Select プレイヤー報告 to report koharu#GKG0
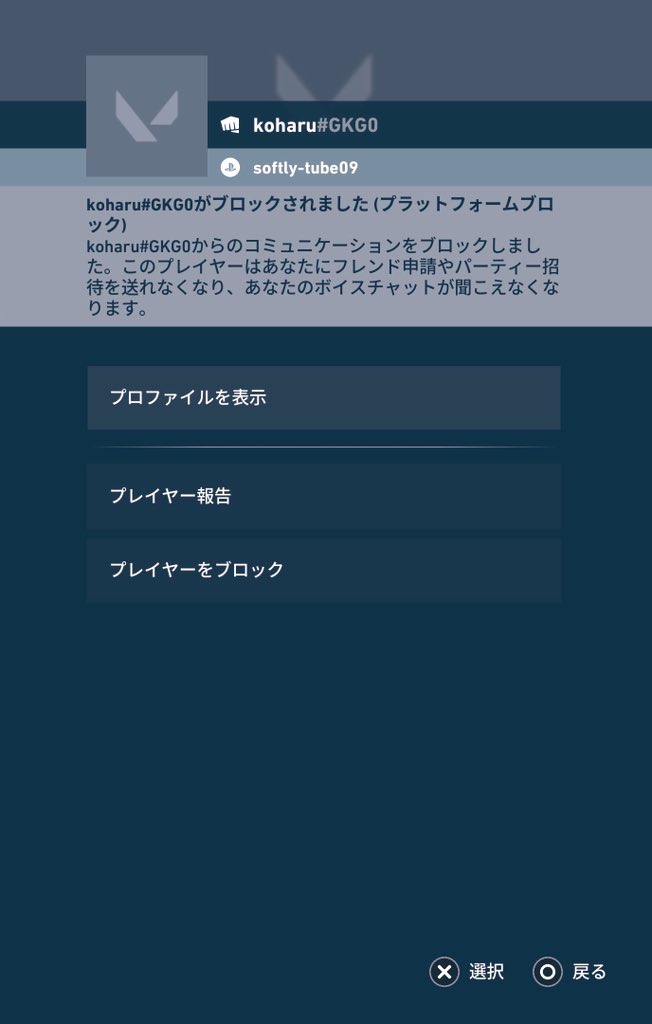This screenshot has width=652, height=1024. click(x=323, y=496)
